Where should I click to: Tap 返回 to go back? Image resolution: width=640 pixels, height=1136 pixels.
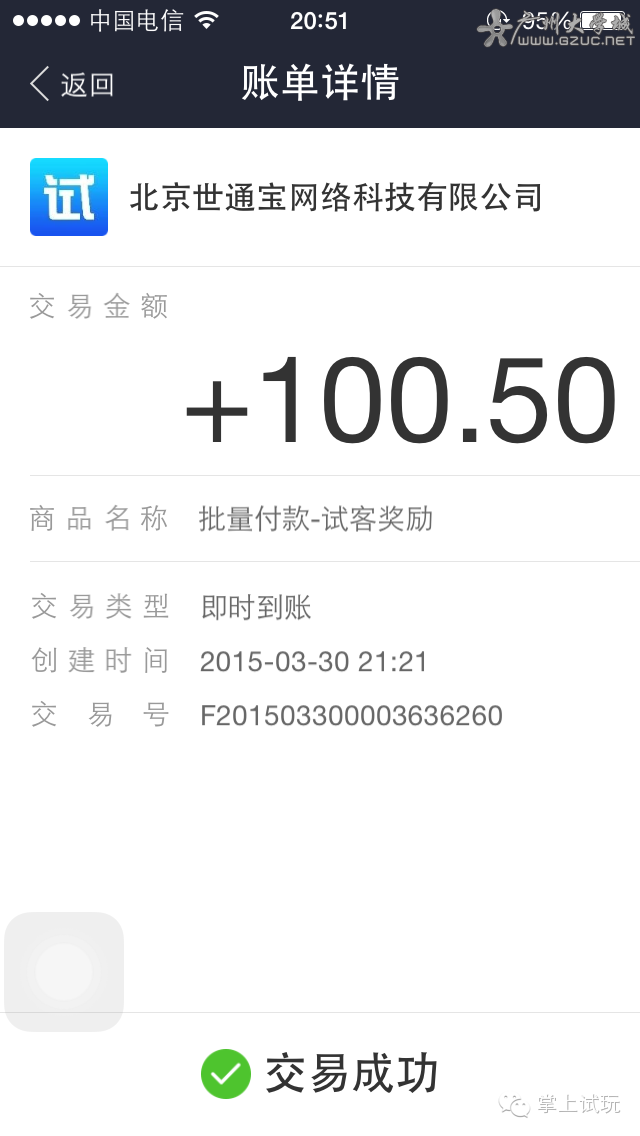pos(72,84)
